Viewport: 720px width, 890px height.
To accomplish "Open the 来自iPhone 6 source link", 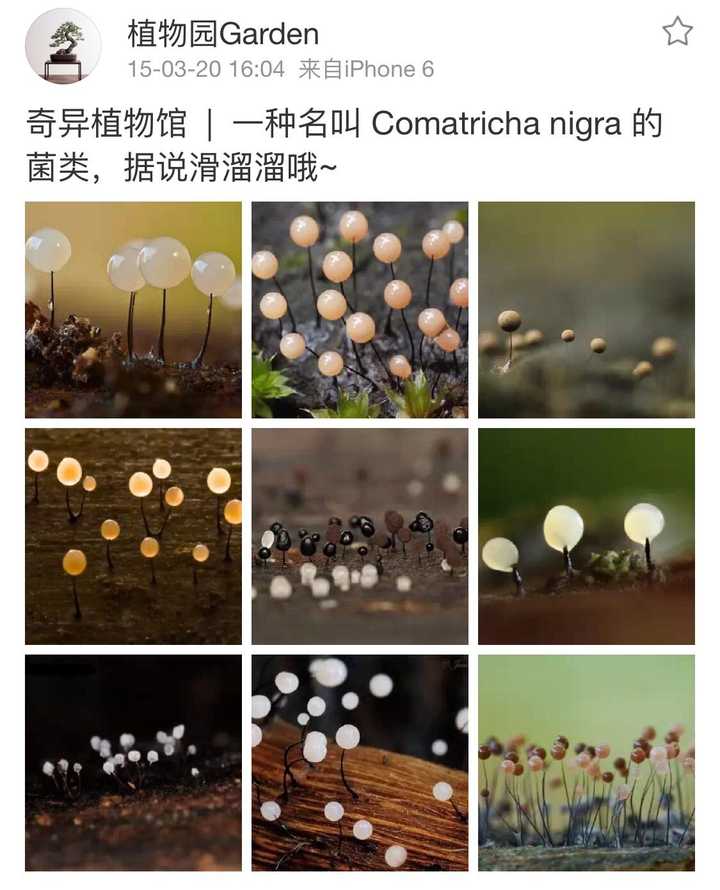I will [x=366, y=69].
